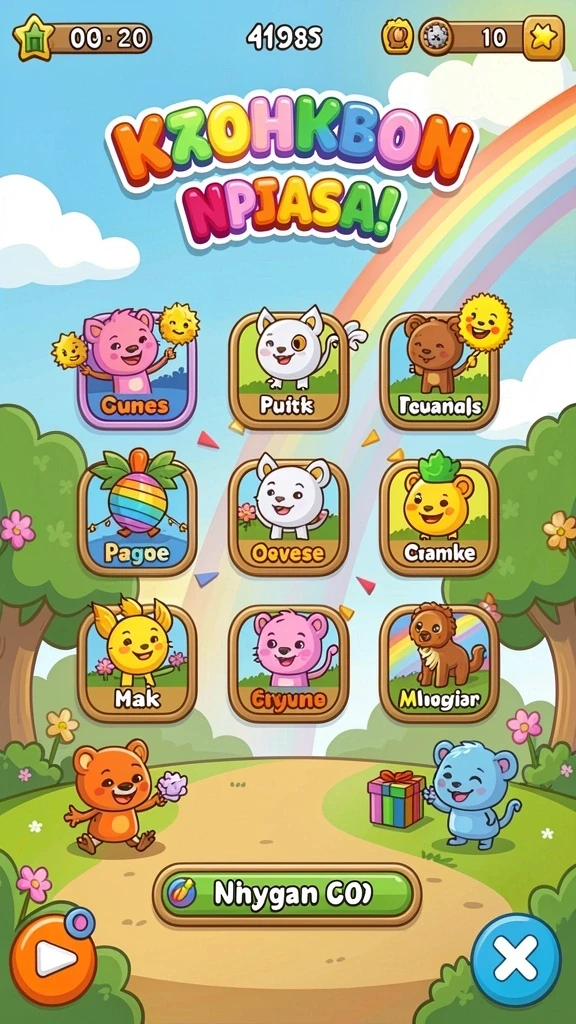Choose the Pagoe rainbow egg tile
This screenshot has height=1024, width=576.
click(x=137, y=517)
